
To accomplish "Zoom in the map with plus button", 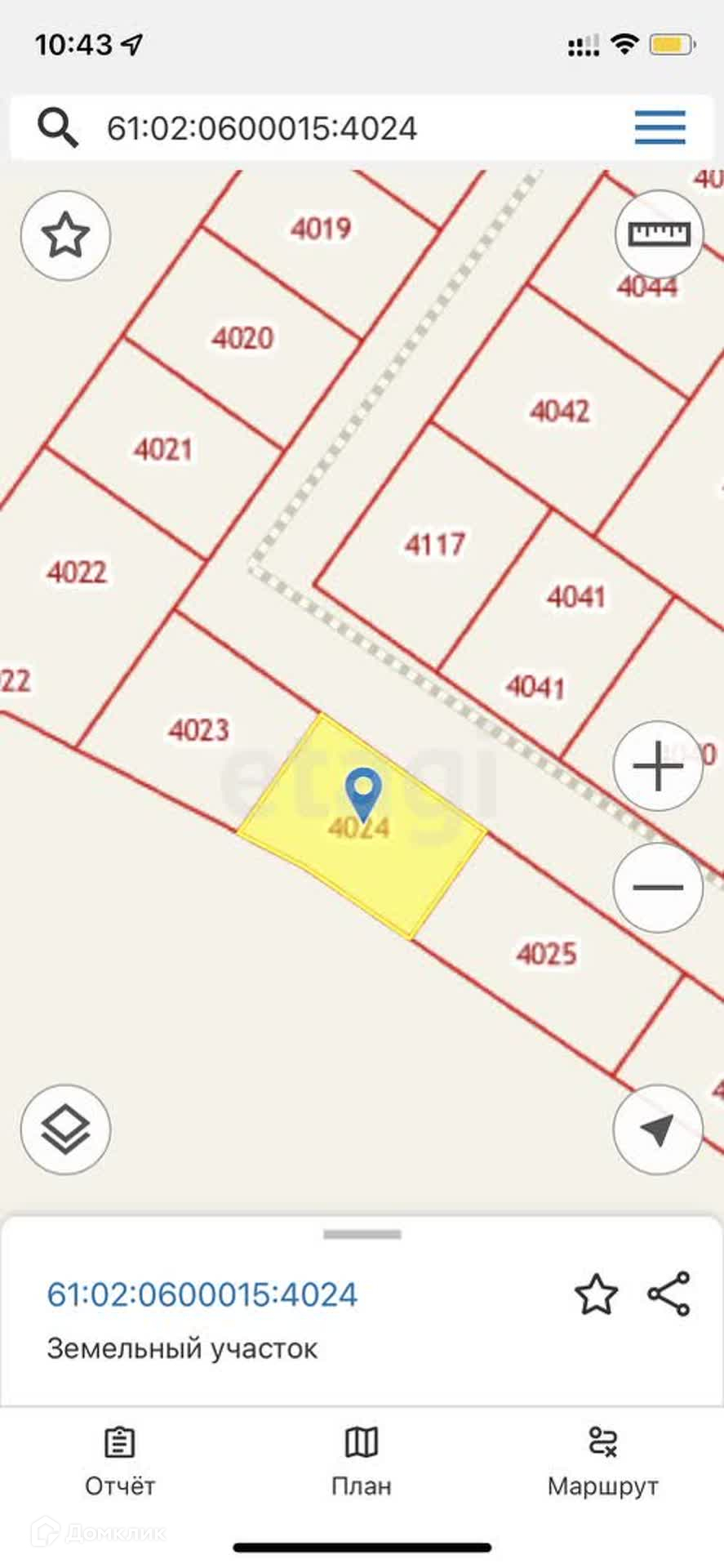I will pos(658,767).
